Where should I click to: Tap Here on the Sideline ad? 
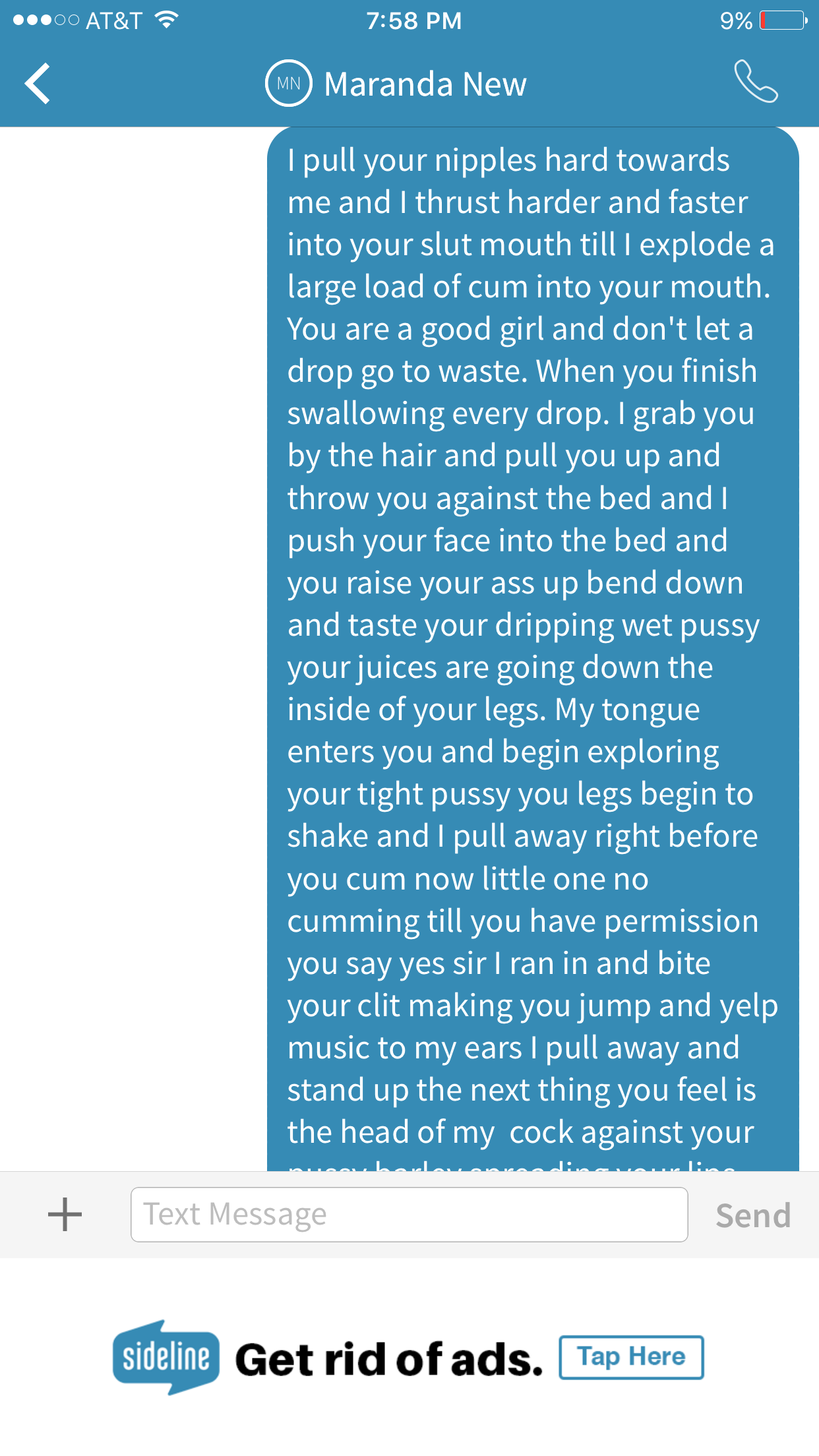[631, 1357]
